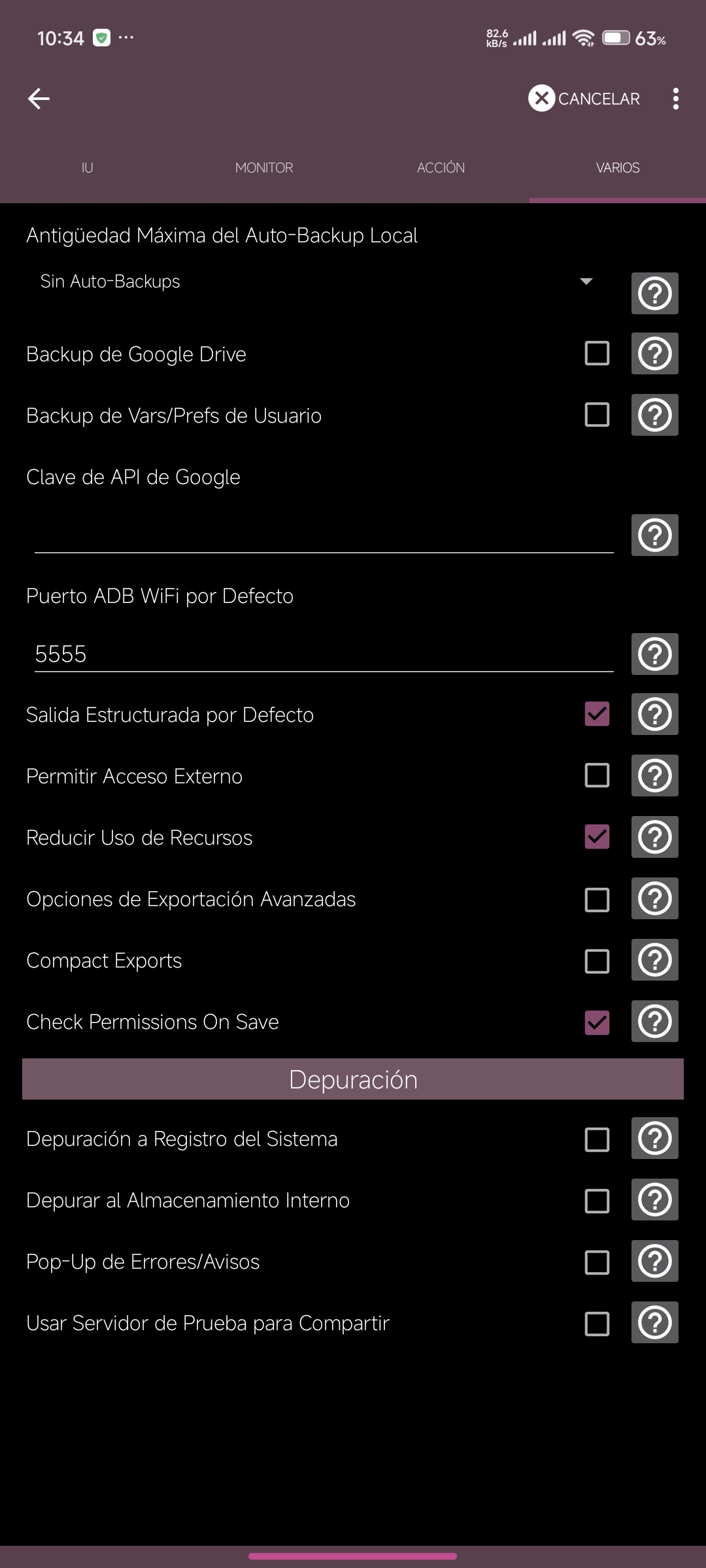
Task: Check Backup de Vars/Prefs de Usuario
Action: pyautogui.click(x=597, y=415)
